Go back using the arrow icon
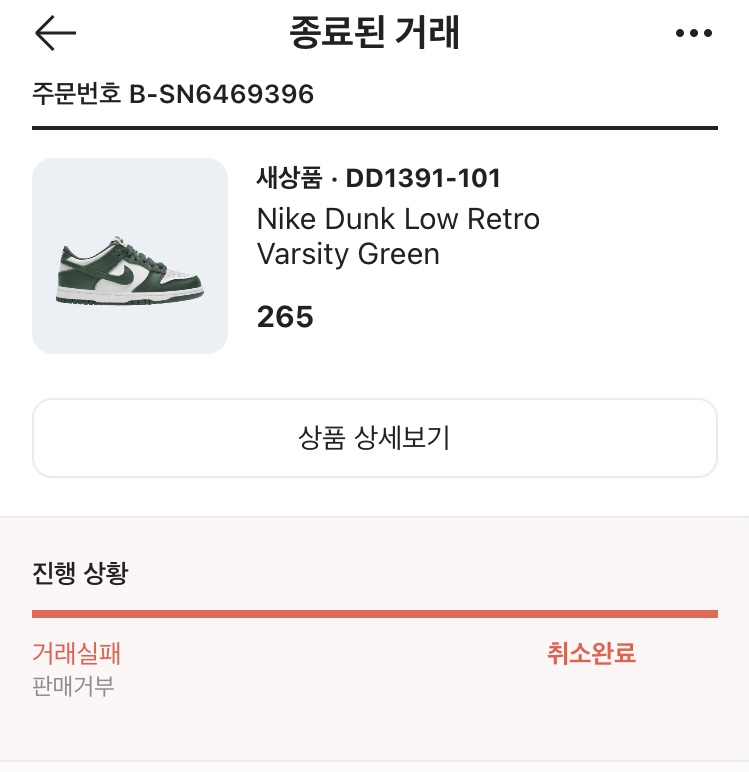 pos(55,33)
